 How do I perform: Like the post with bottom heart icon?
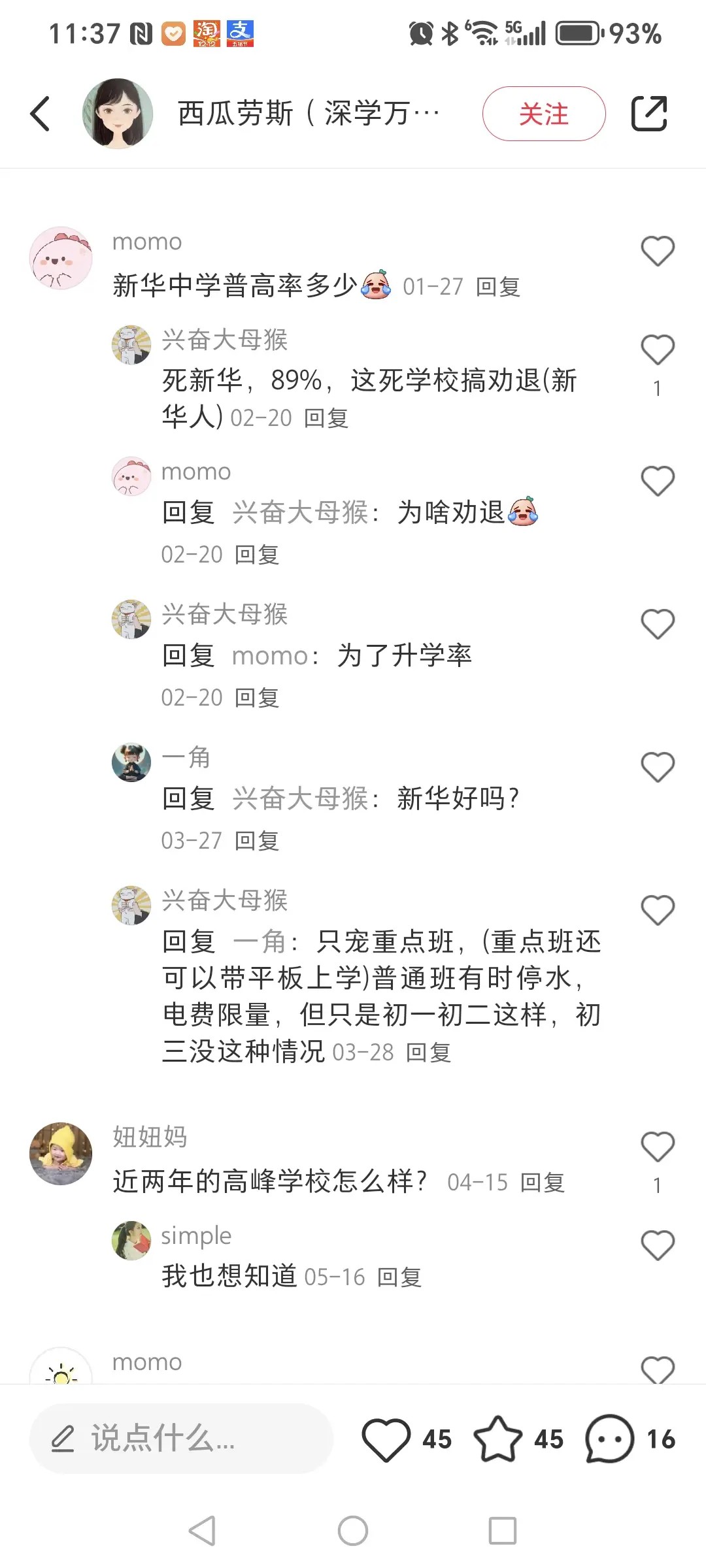point(386,1439)
